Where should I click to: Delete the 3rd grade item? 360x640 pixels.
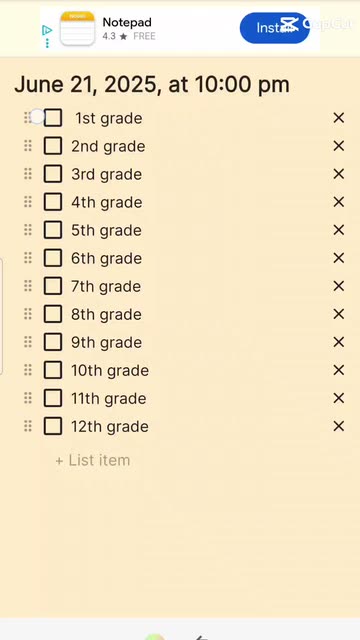(339, 174)
